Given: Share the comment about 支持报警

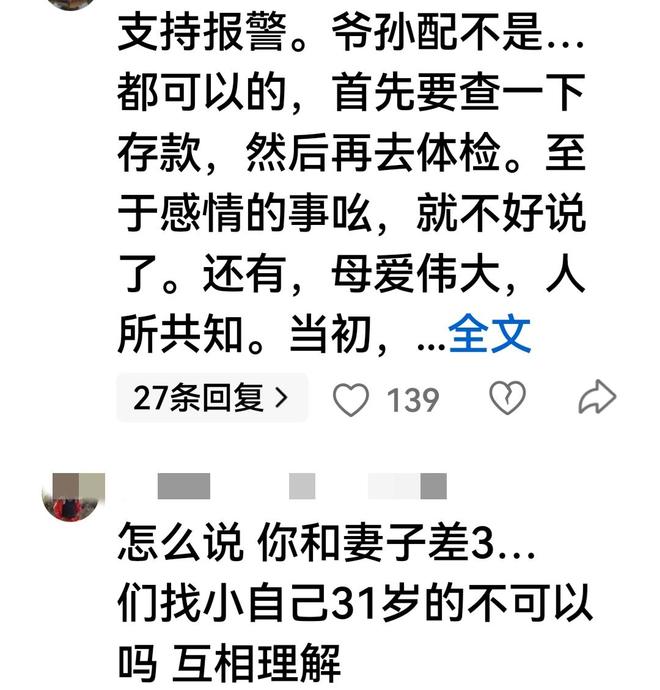Looking at the screenshot, I should pyautogui.click(x=597, y=399).
